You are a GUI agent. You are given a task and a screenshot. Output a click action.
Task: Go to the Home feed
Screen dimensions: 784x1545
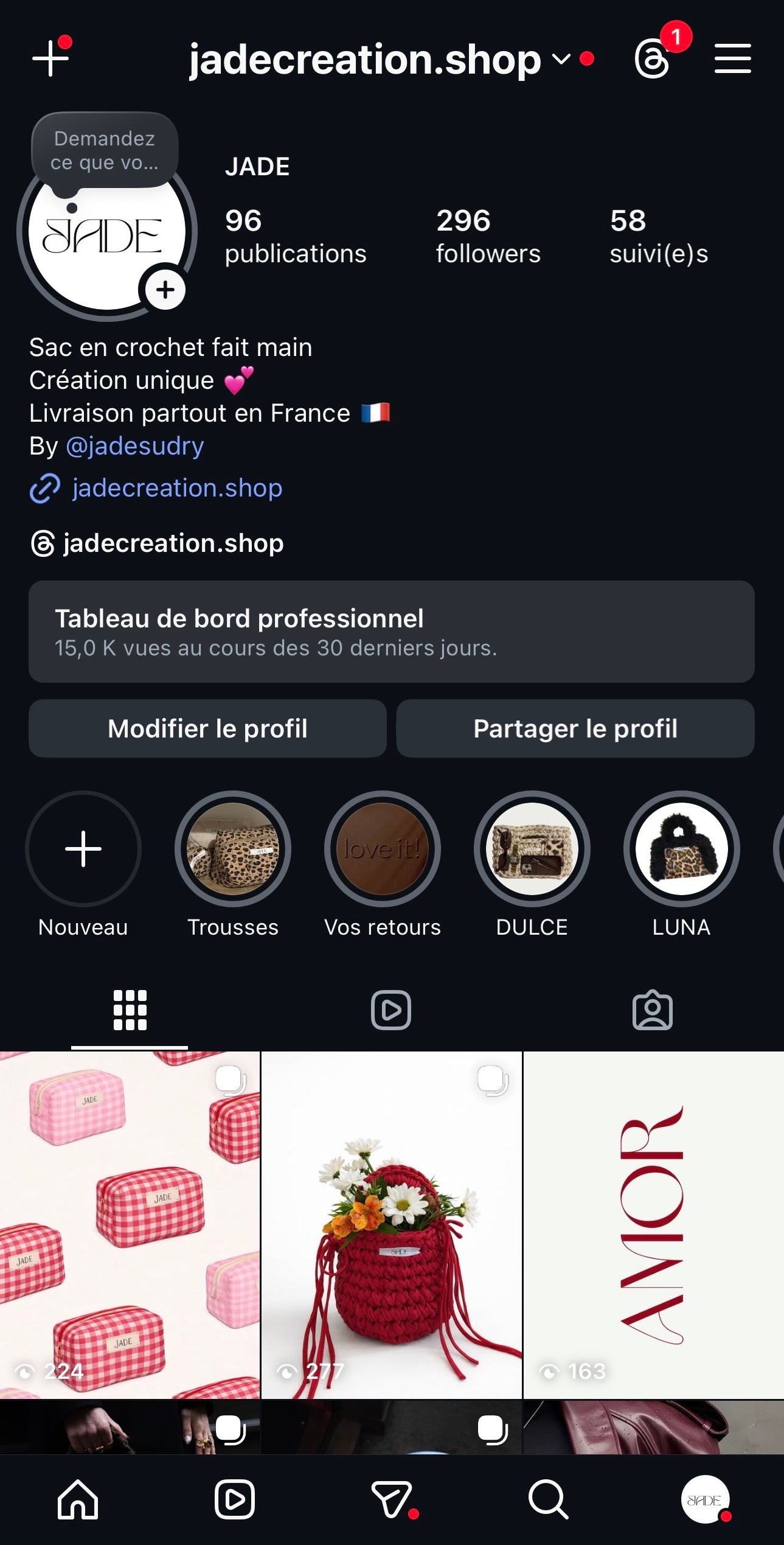(78, 1500)
